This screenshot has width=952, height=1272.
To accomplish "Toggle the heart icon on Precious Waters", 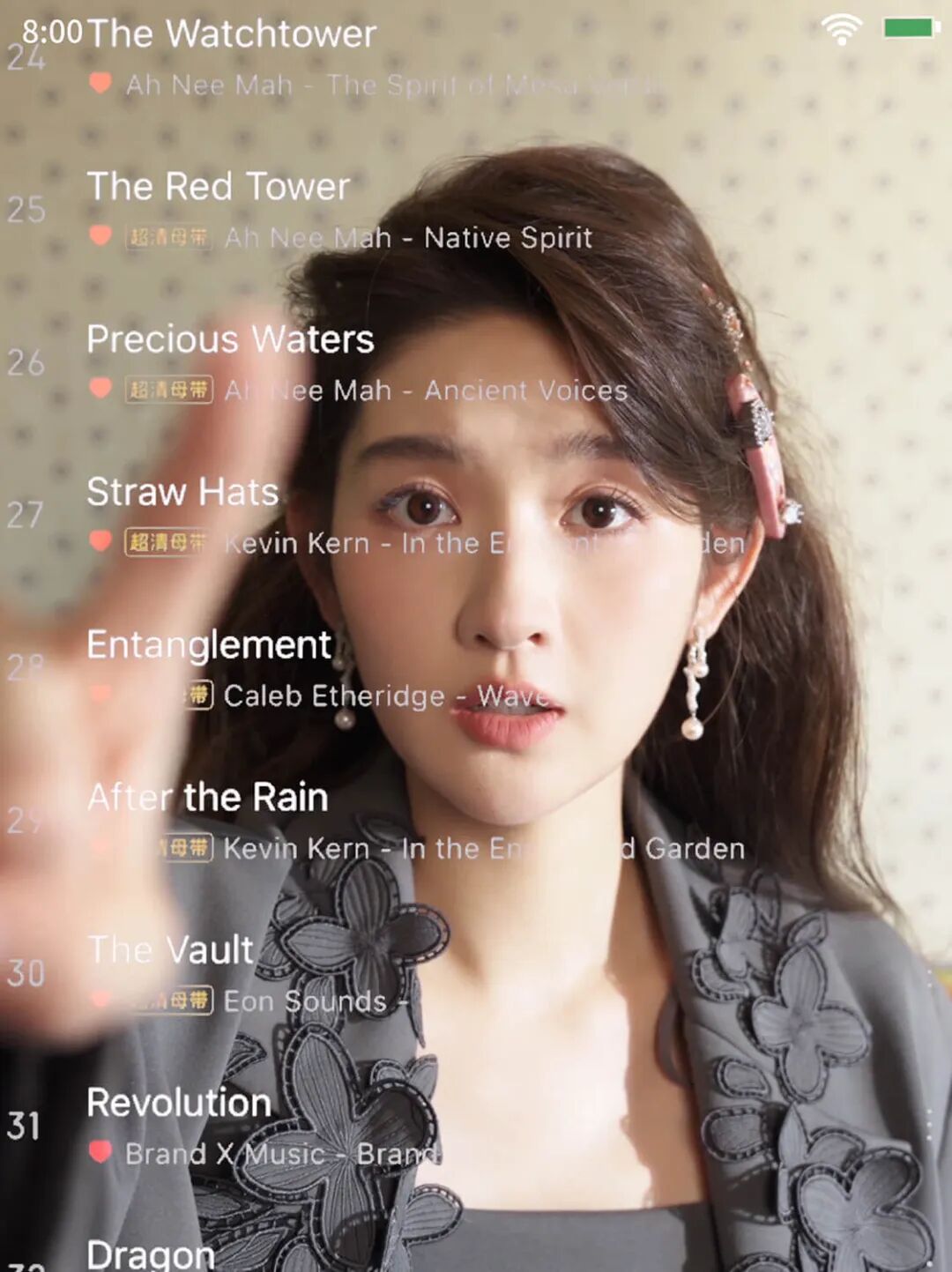I will [100, 388].
